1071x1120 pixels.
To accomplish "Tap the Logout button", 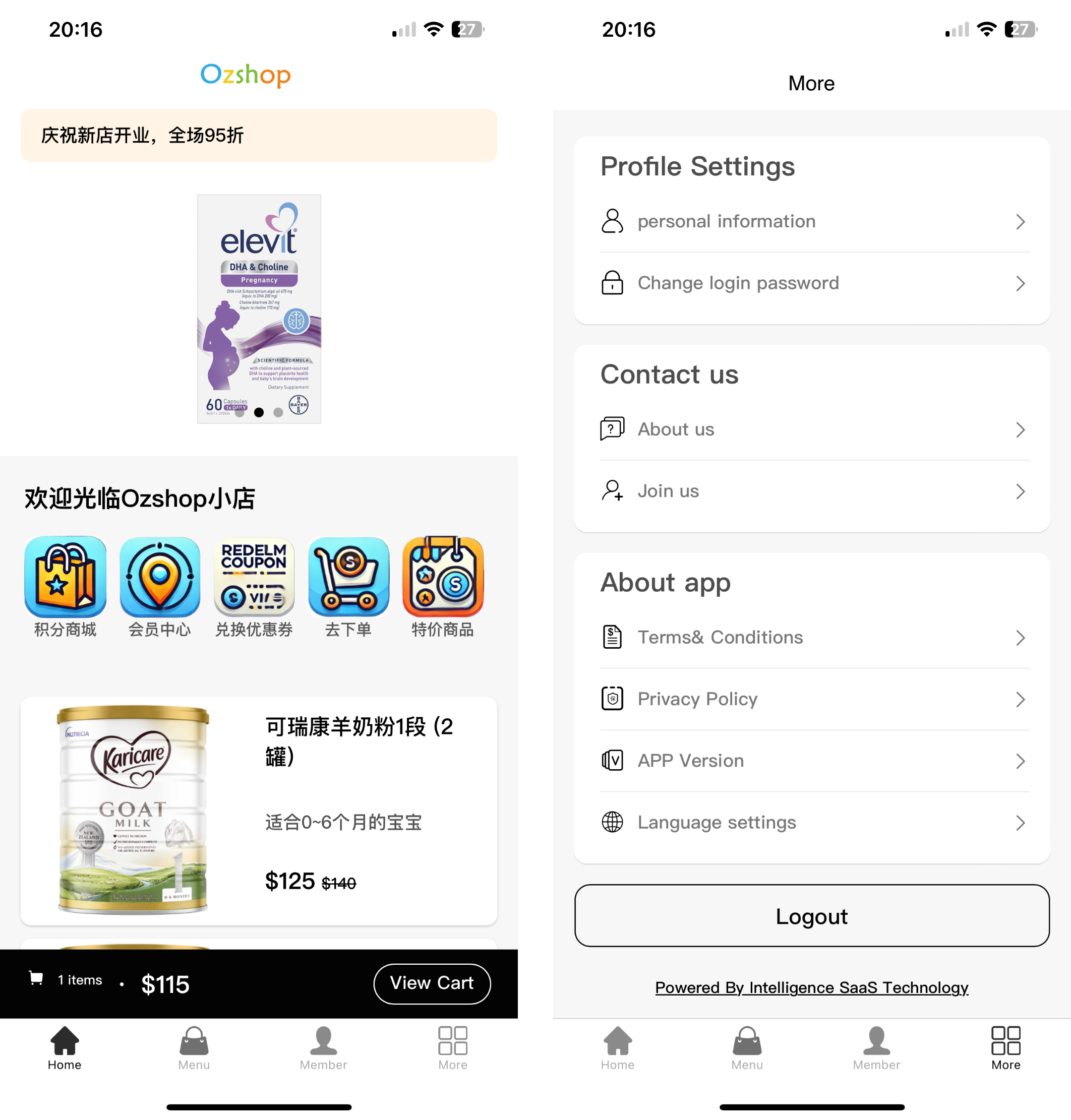I will [811, 916].
